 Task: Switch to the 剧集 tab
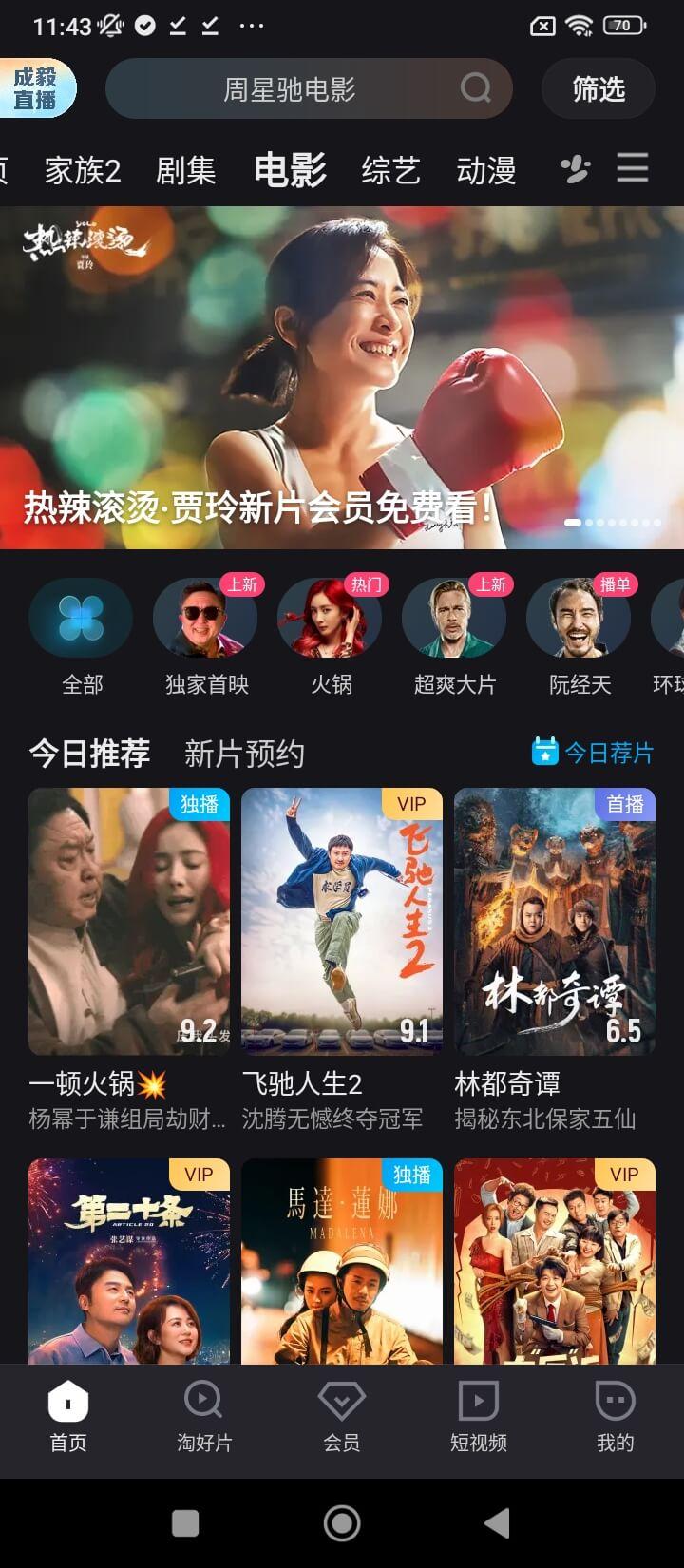click(186, 171)
